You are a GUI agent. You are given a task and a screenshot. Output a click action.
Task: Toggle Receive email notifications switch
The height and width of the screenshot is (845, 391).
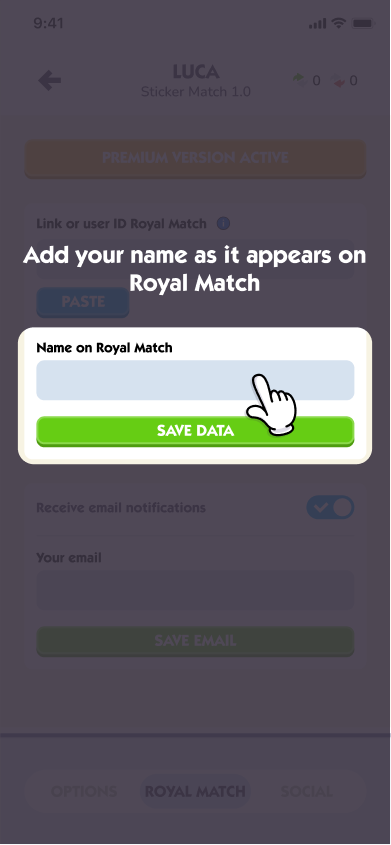pyautogui.click(x=330, y=508)
